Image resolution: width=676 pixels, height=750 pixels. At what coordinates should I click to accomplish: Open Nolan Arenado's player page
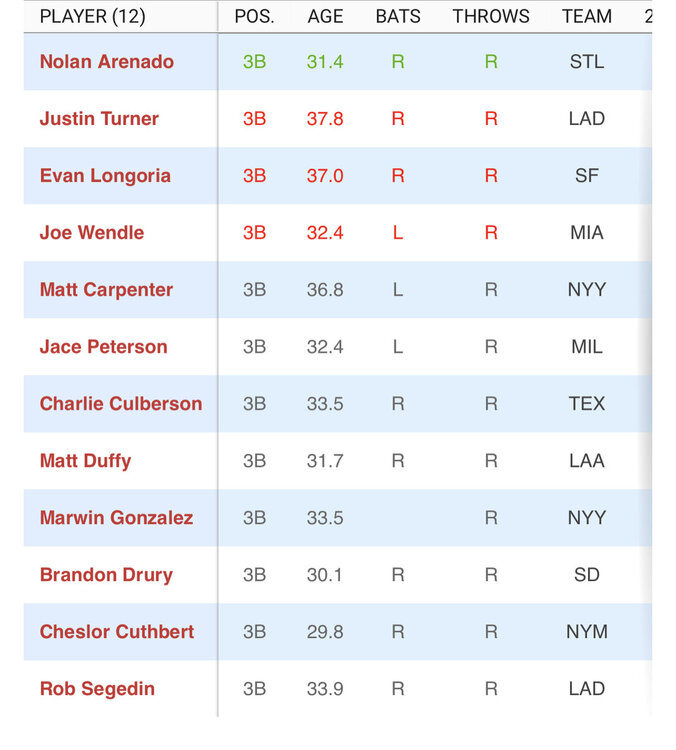pyautogui.click(x=106, y=62)
